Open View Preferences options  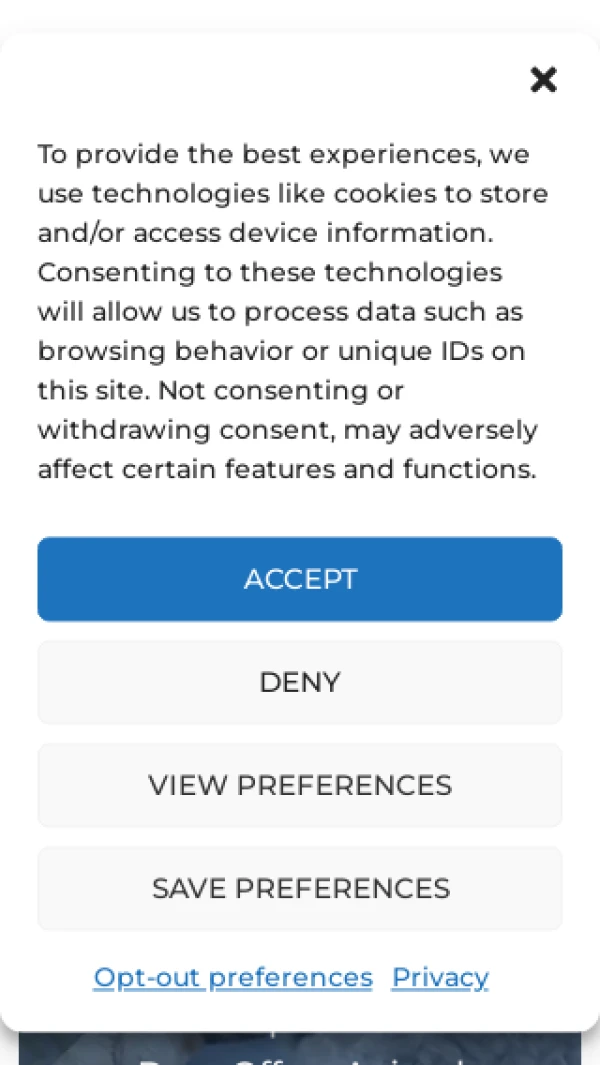pos(300,785)
